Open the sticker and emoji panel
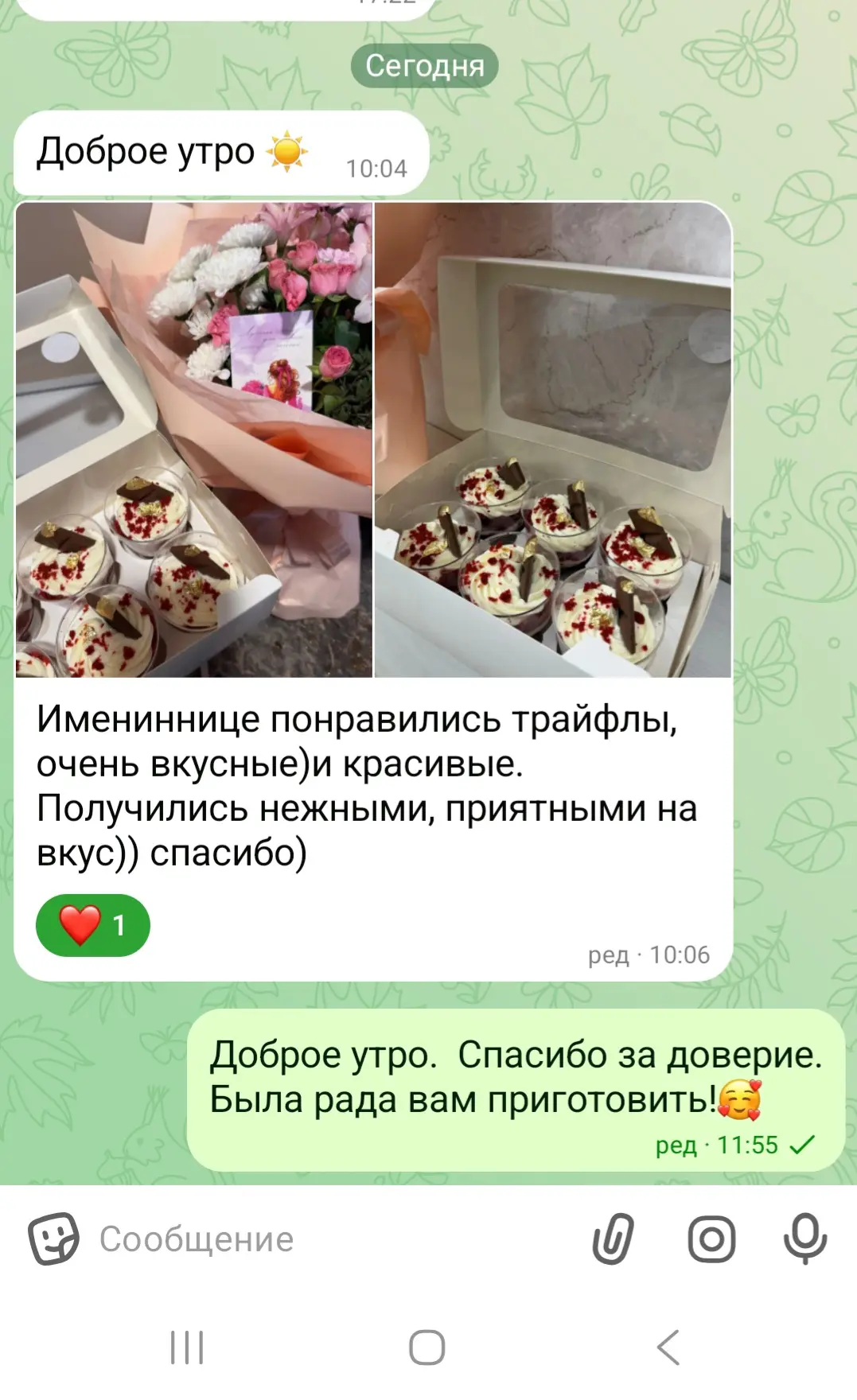This screenshot has width=857, height=1400. tap(53, 1239)
